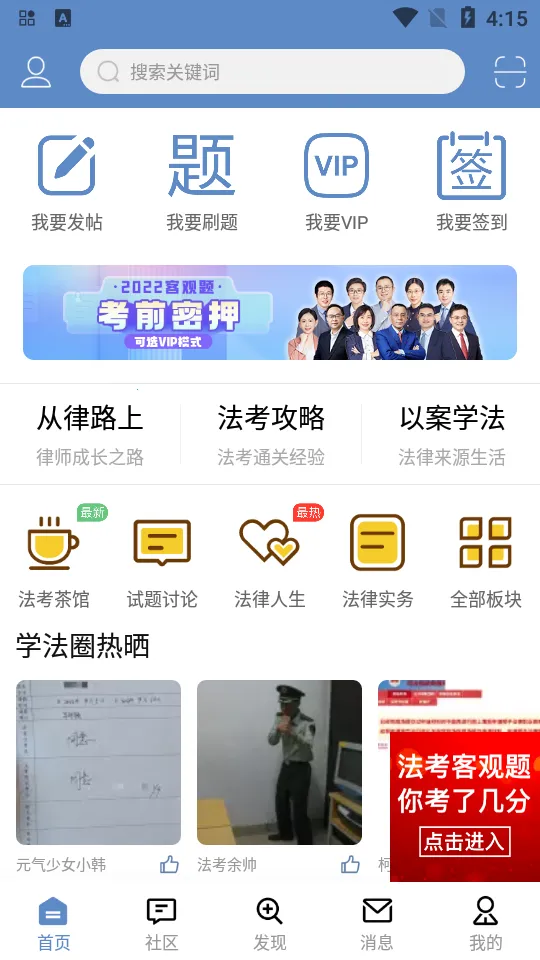Open 我要VIP membership
540x960 pixels.
click(x=337, y=182)
